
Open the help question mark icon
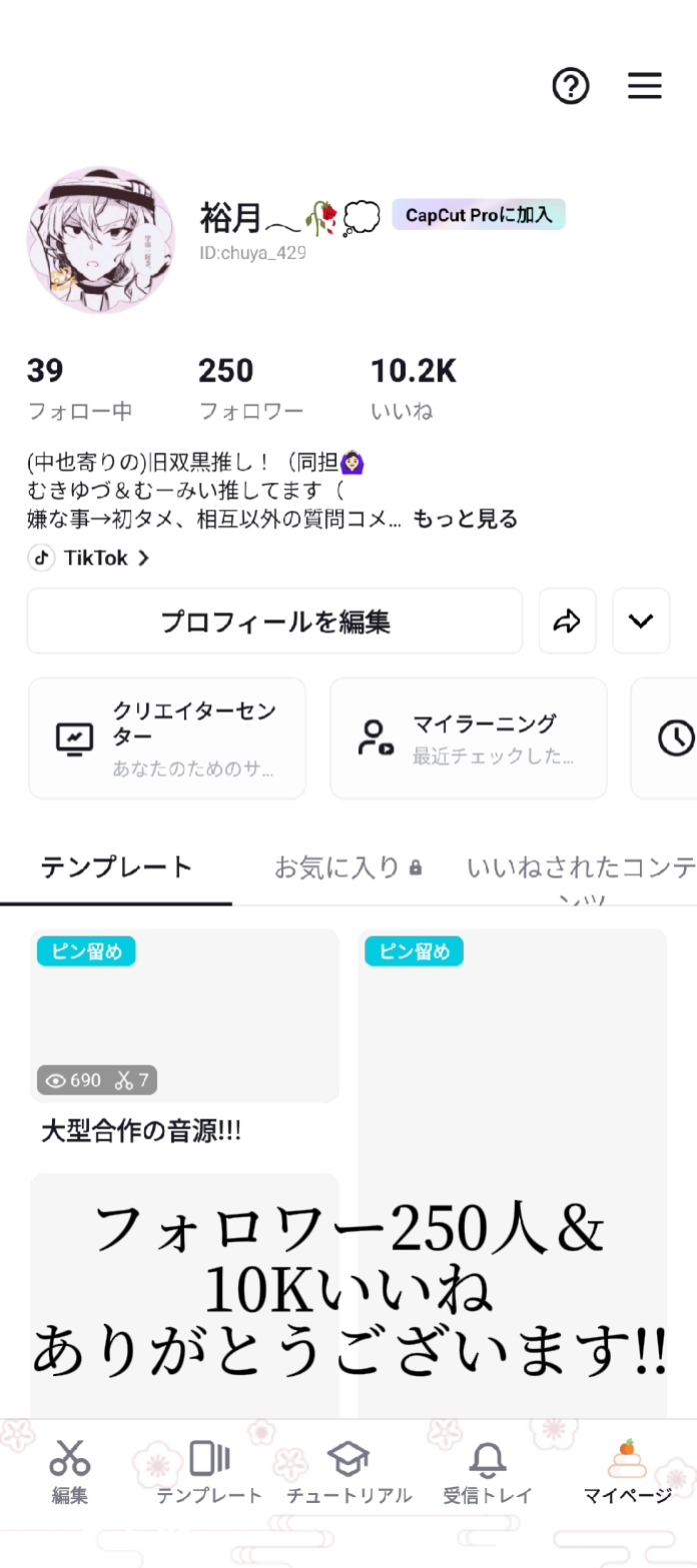[x=571, y=86]
